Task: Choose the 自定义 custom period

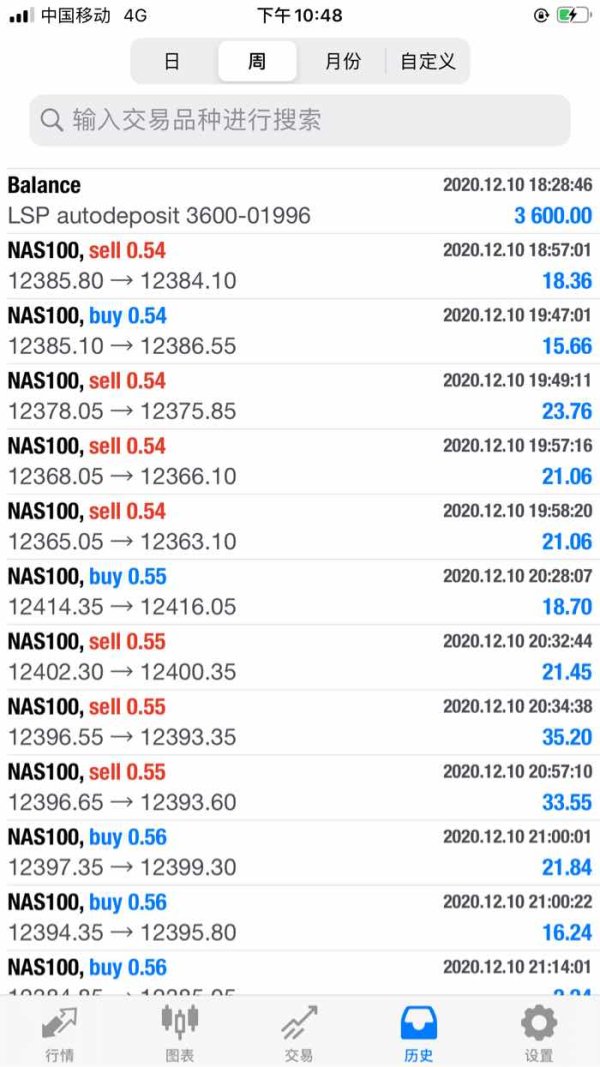Action: click(428, 62)
